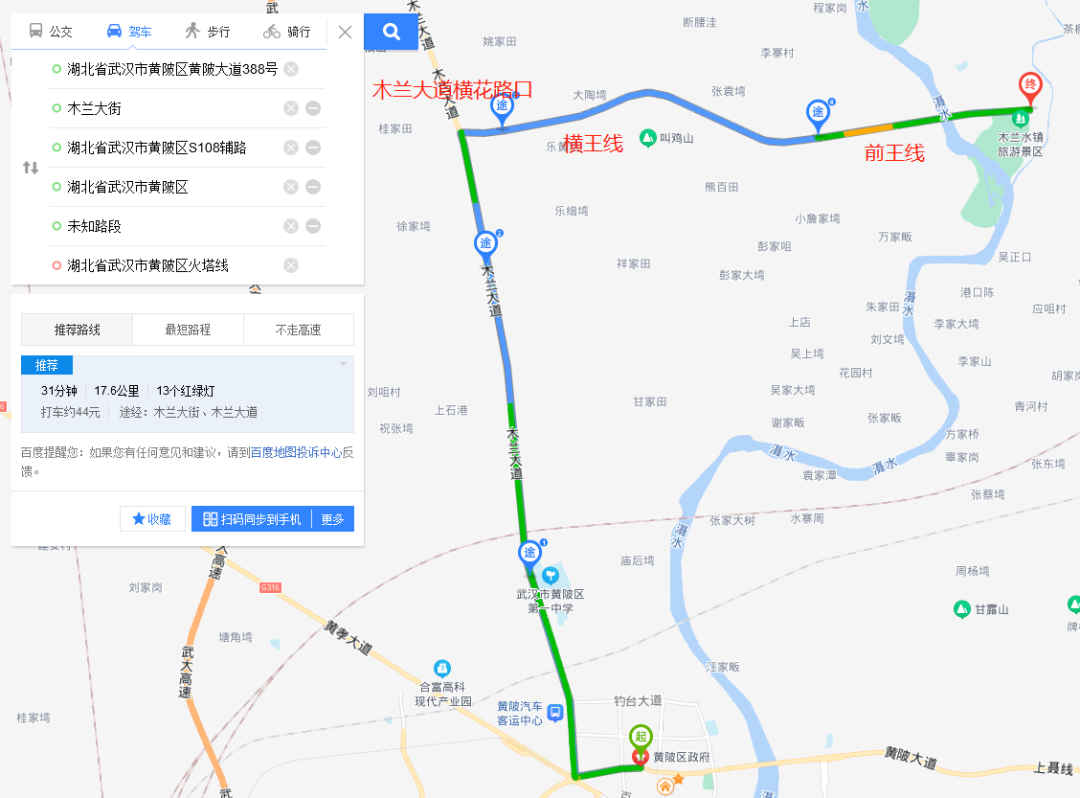Select the 推荐路线 option
This screenshot has width=1080, height=798.
pos(77,330)
